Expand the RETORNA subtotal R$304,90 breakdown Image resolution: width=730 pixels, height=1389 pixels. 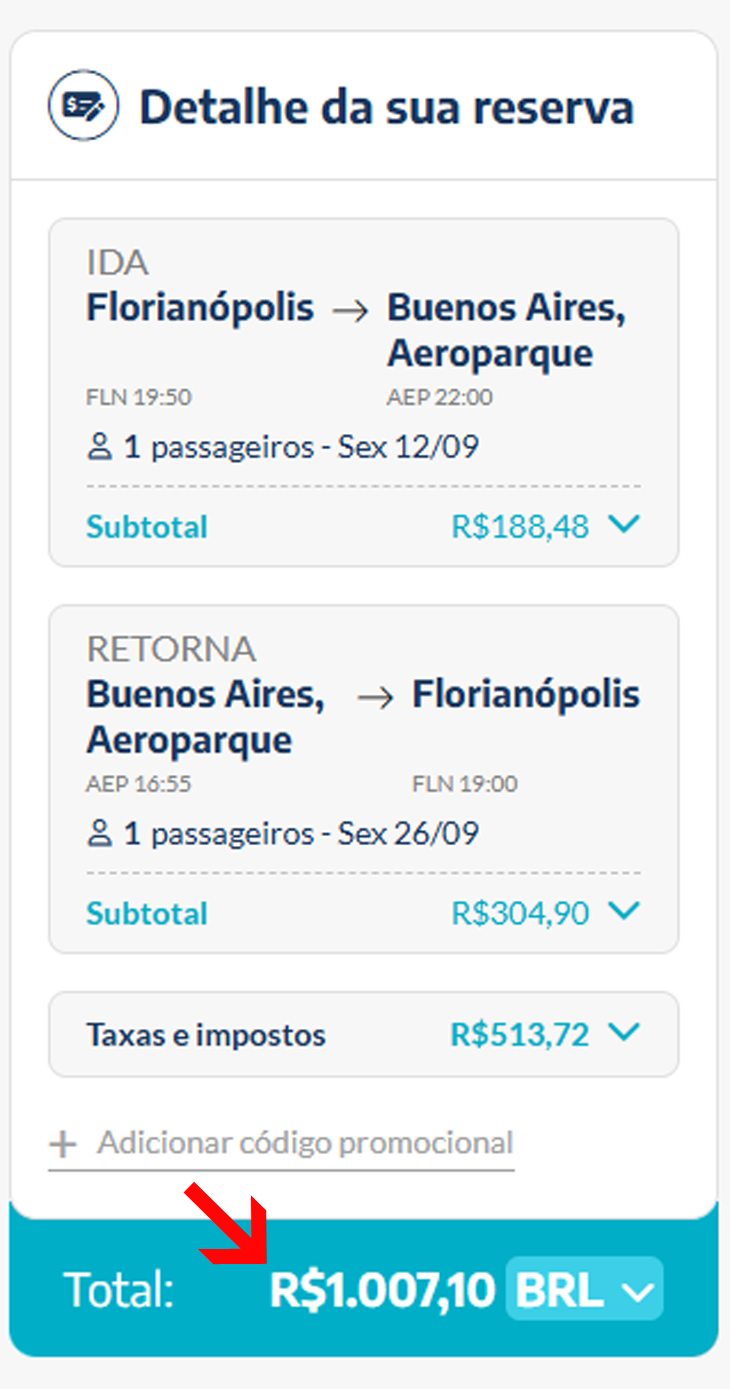624,911
